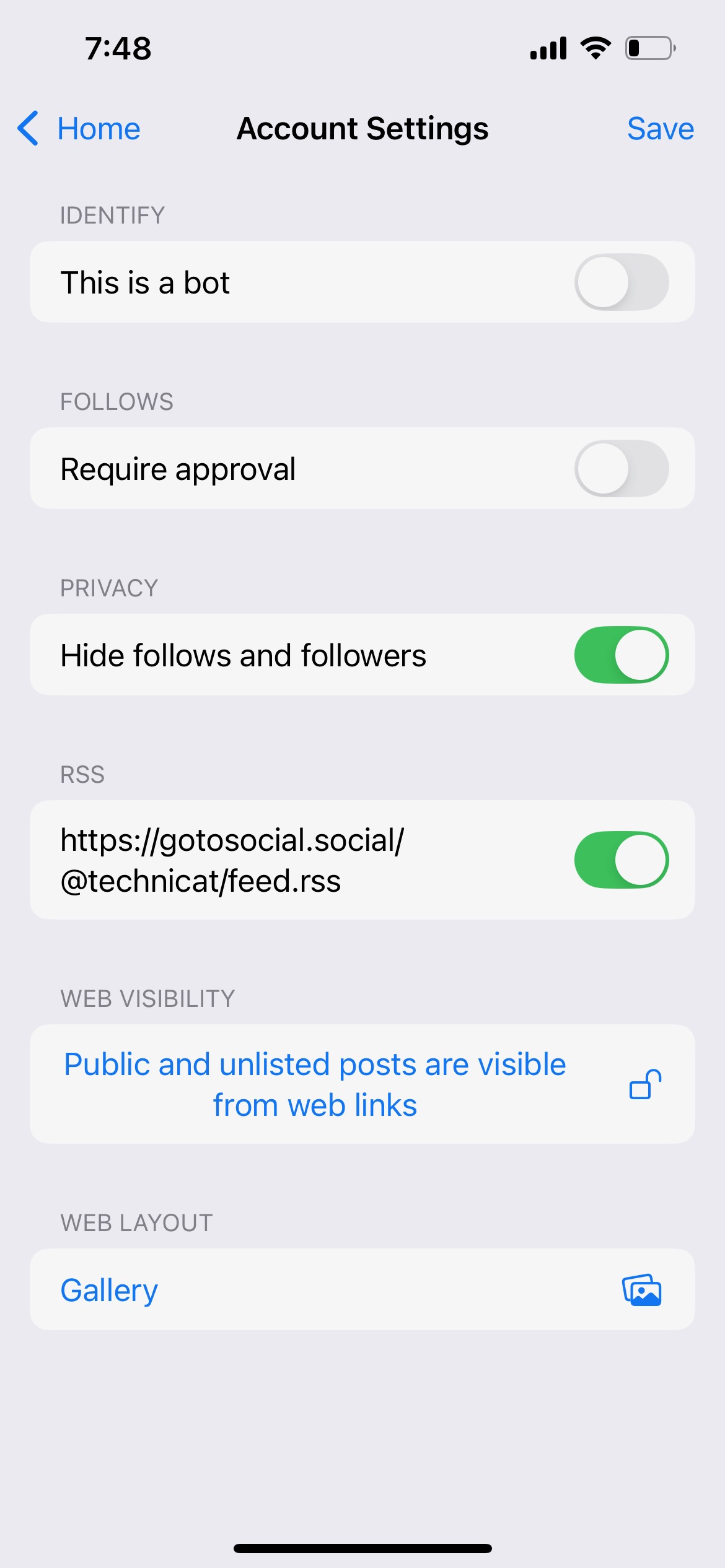The height and width of the screenshot is (1568, 725).
Task: Go back to Home
Action: point(79,129)
